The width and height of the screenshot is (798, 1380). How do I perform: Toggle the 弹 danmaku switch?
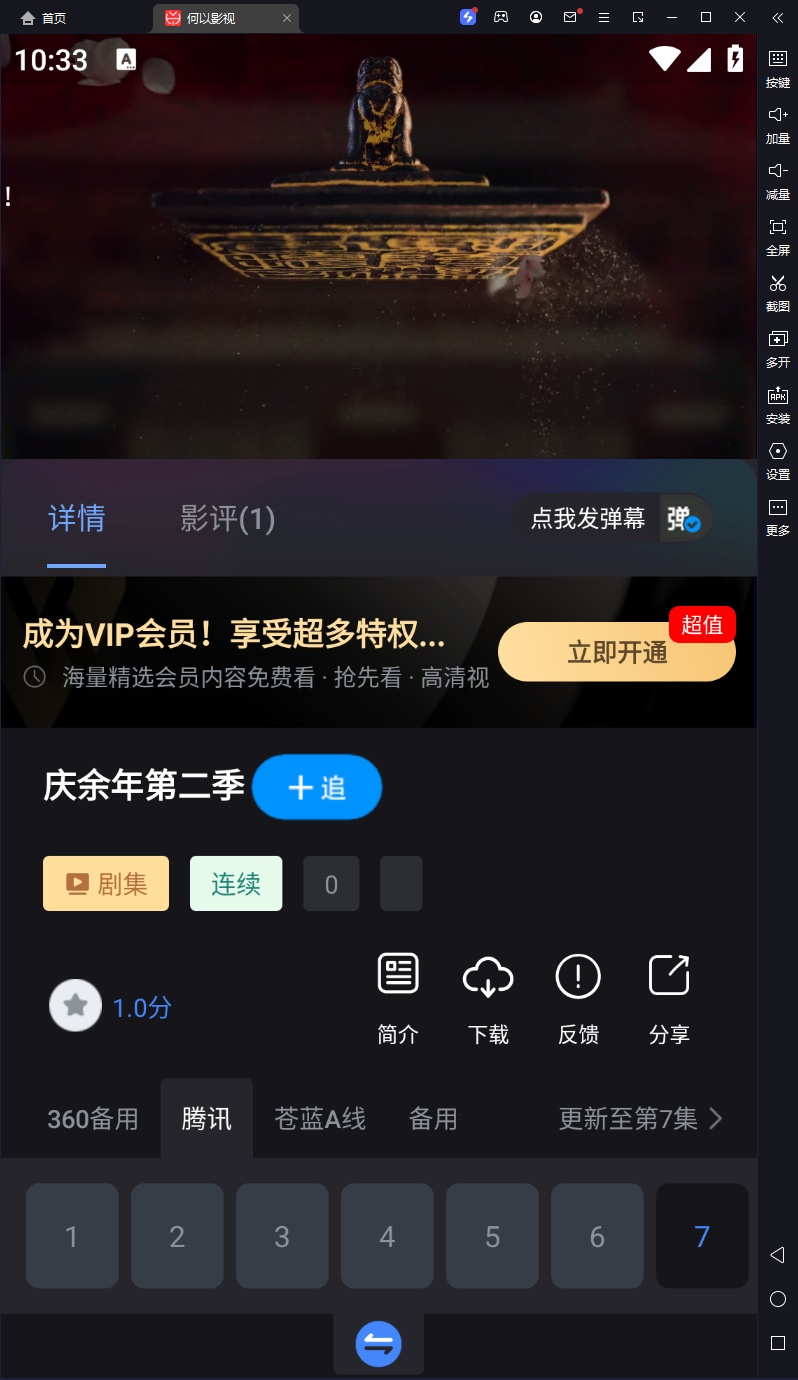click(685, 519)
